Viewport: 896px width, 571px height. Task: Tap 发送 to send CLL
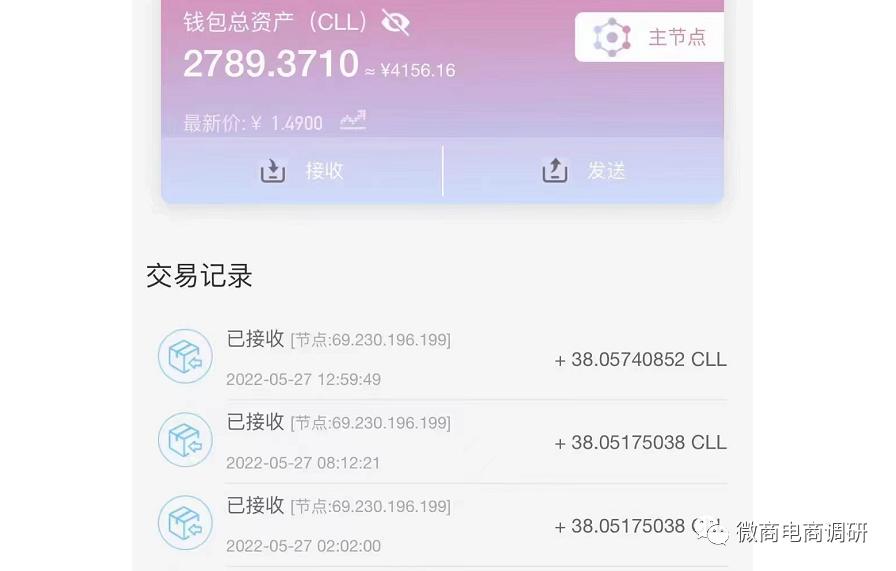pyautogui.click(x=583, y=171)
